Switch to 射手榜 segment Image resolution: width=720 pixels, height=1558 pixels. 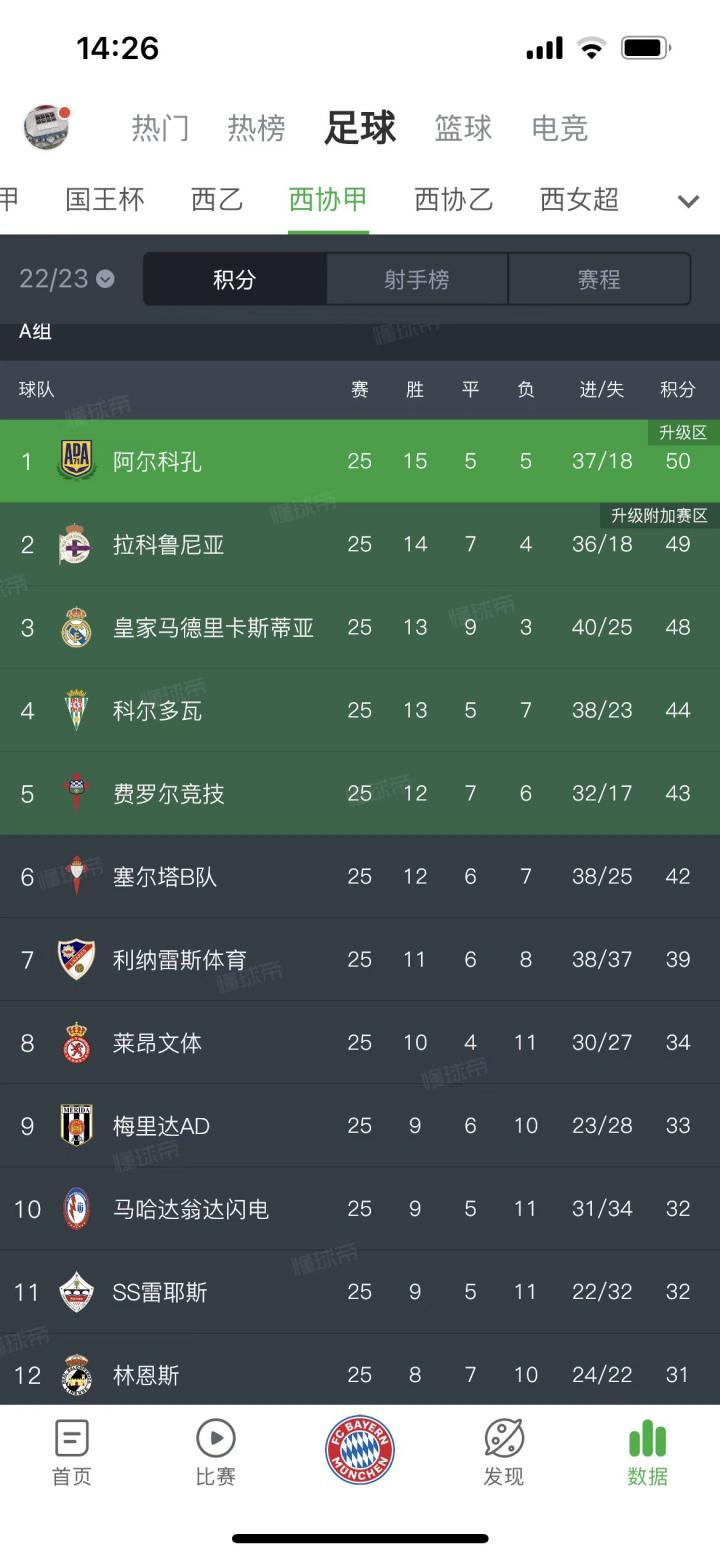click(417, 279)
